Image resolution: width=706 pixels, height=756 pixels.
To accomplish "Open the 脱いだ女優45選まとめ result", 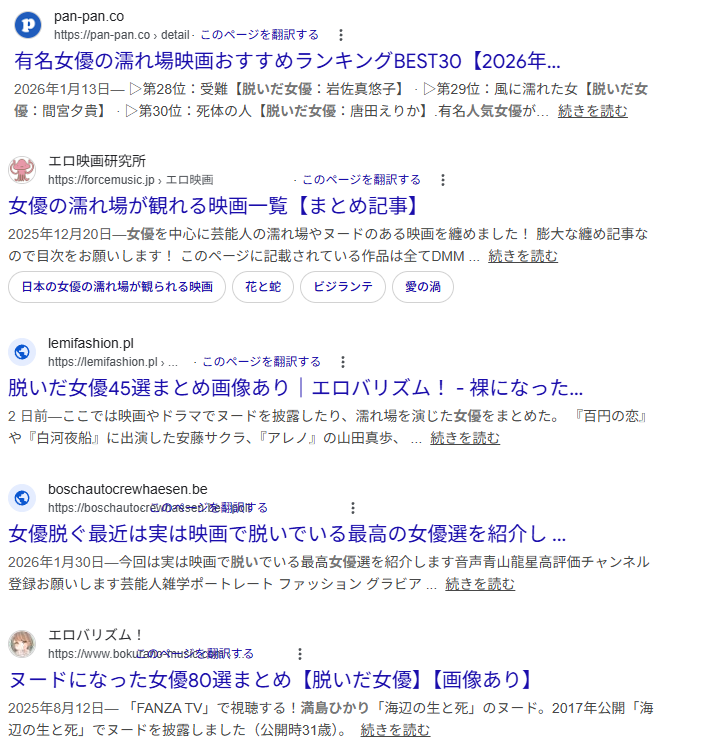I will tap(295, 388).
